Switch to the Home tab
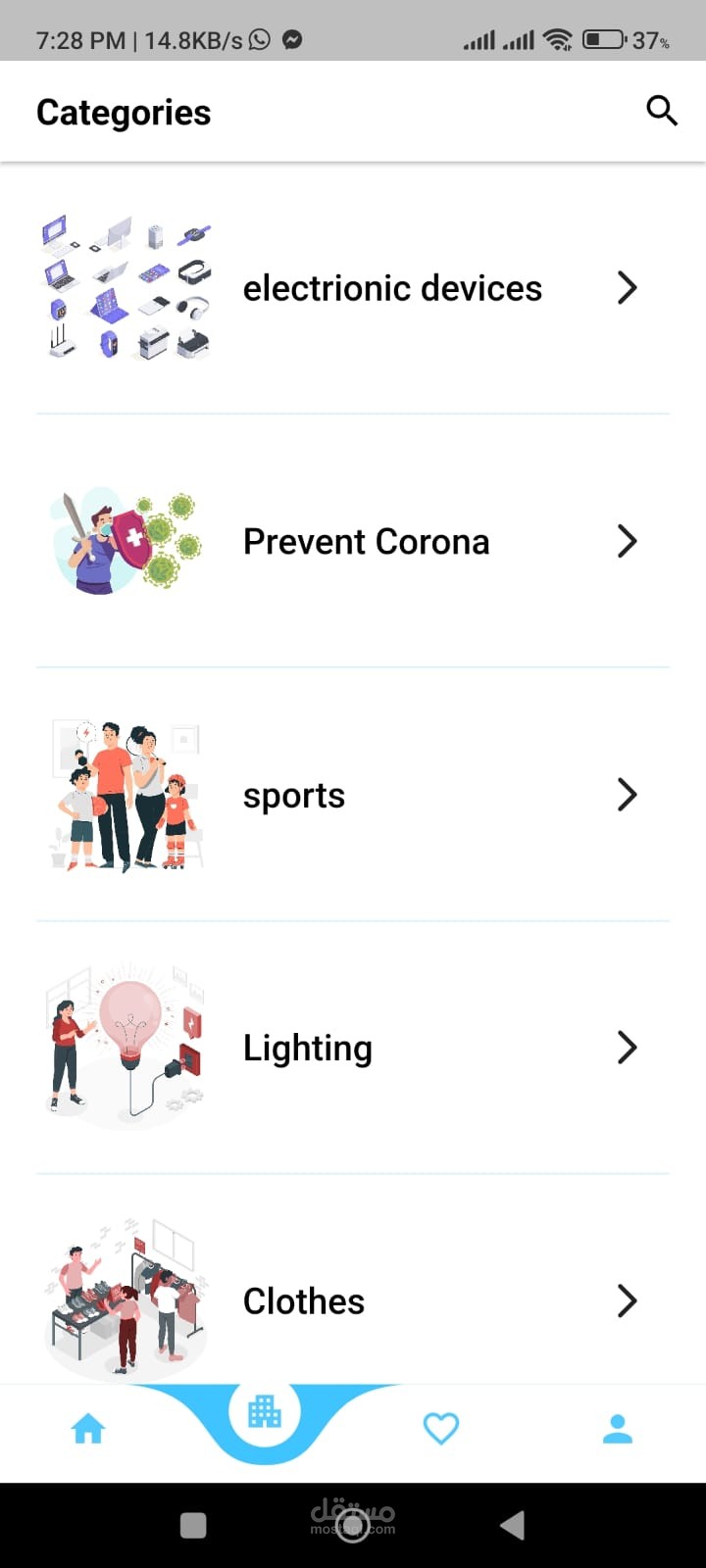Viewport: 706px width, 1568px height. (88, 1429)
